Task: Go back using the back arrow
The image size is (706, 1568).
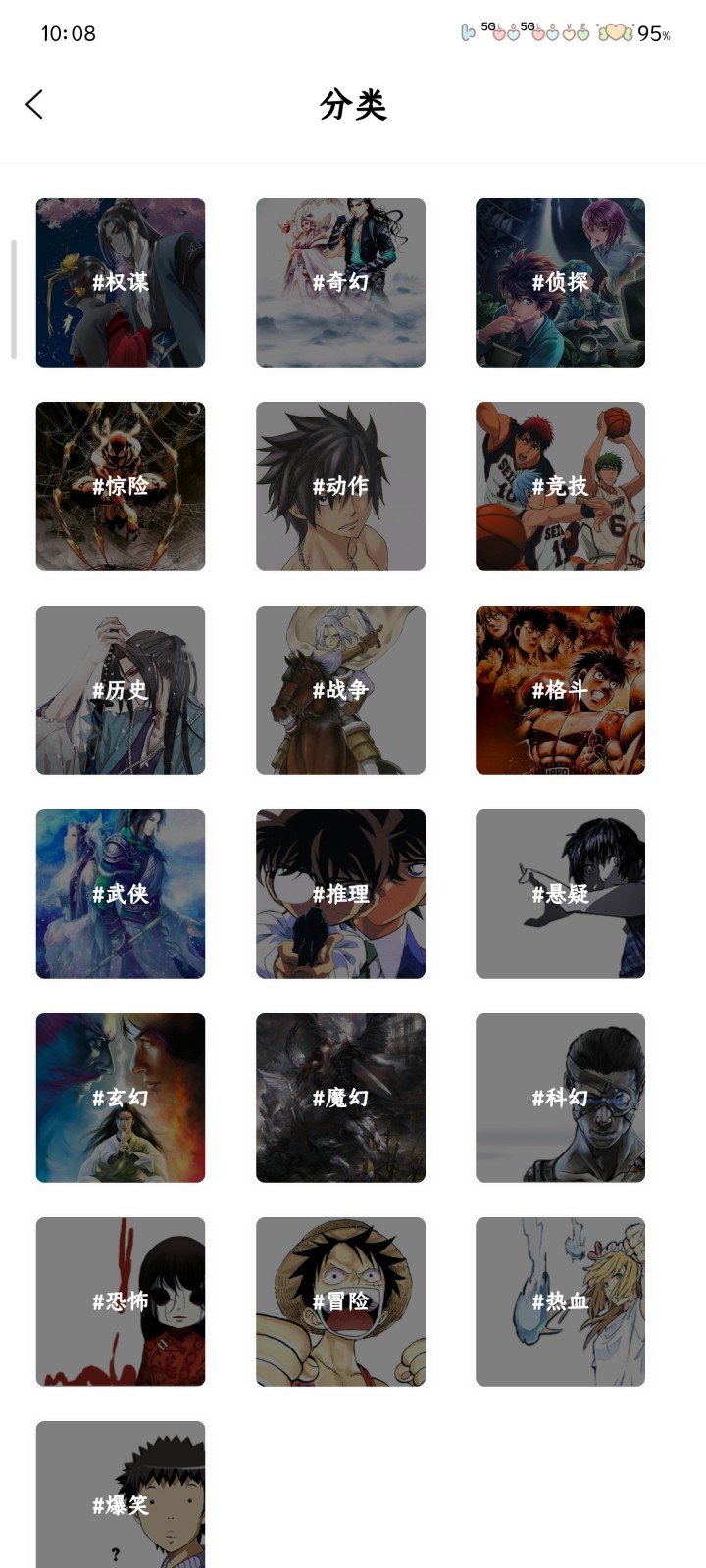Action: click(35, 104)
